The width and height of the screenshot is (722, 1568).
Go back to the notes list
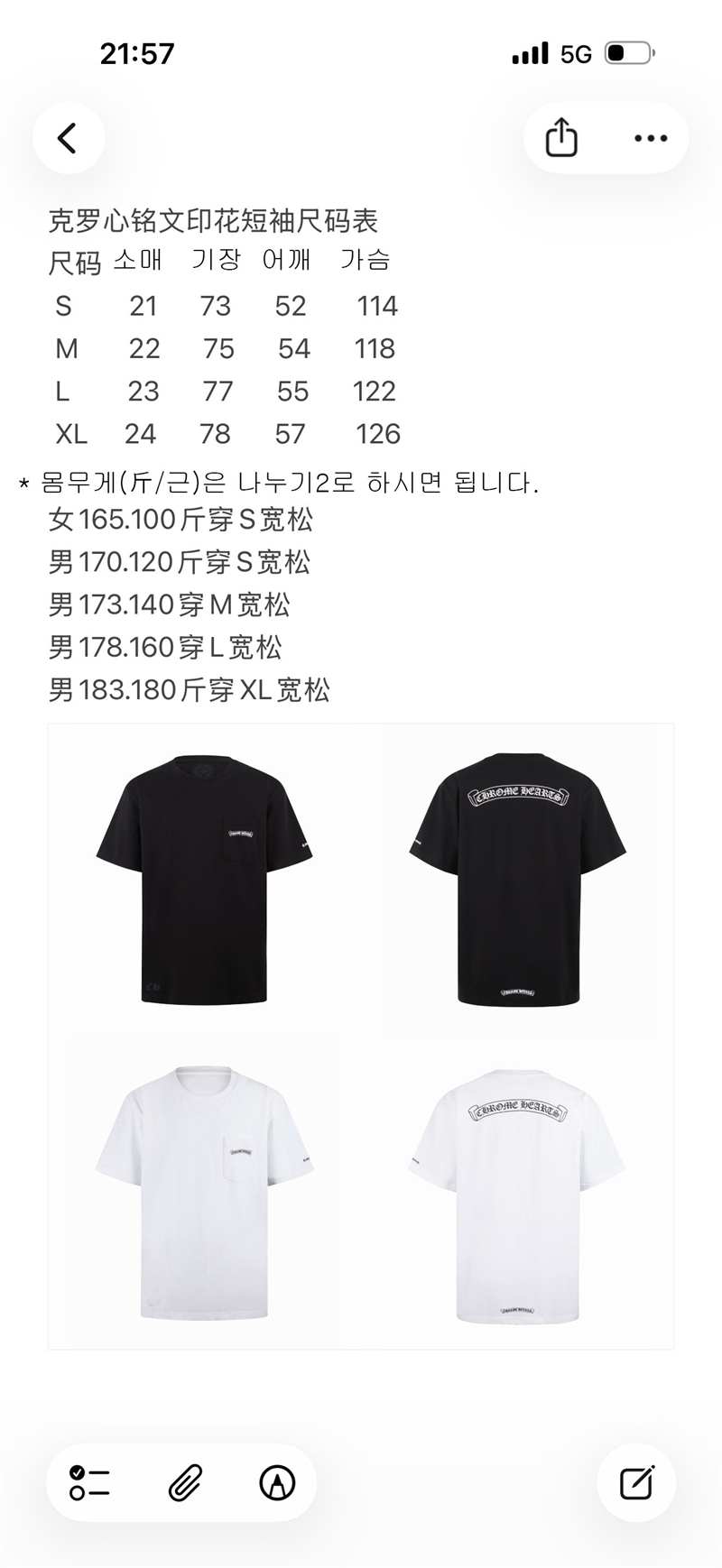click(68, 138)
